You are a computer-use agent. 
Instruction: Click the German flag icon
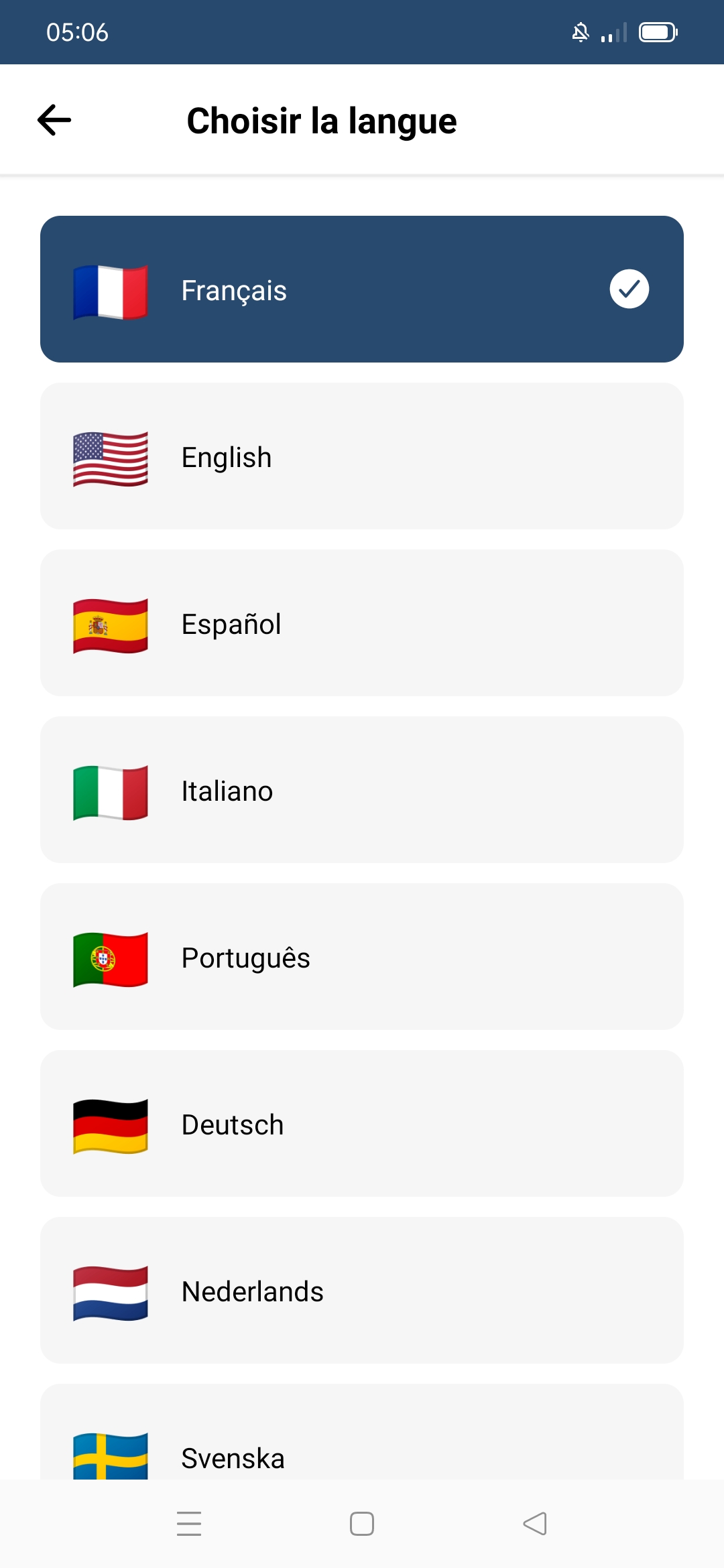(110, 1124)
